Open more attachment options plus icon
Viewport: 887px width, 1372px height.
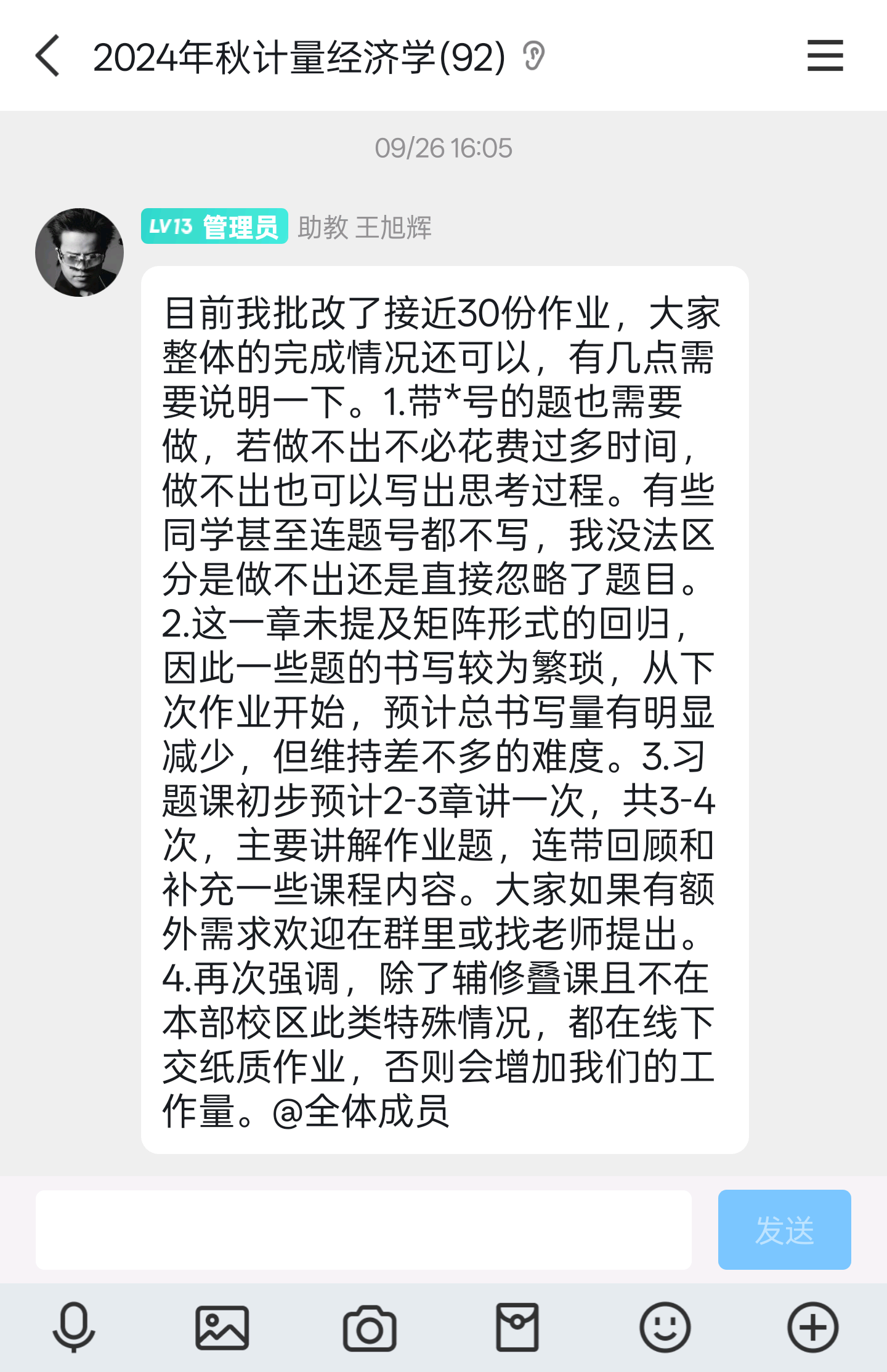(x=812, y=1327)
